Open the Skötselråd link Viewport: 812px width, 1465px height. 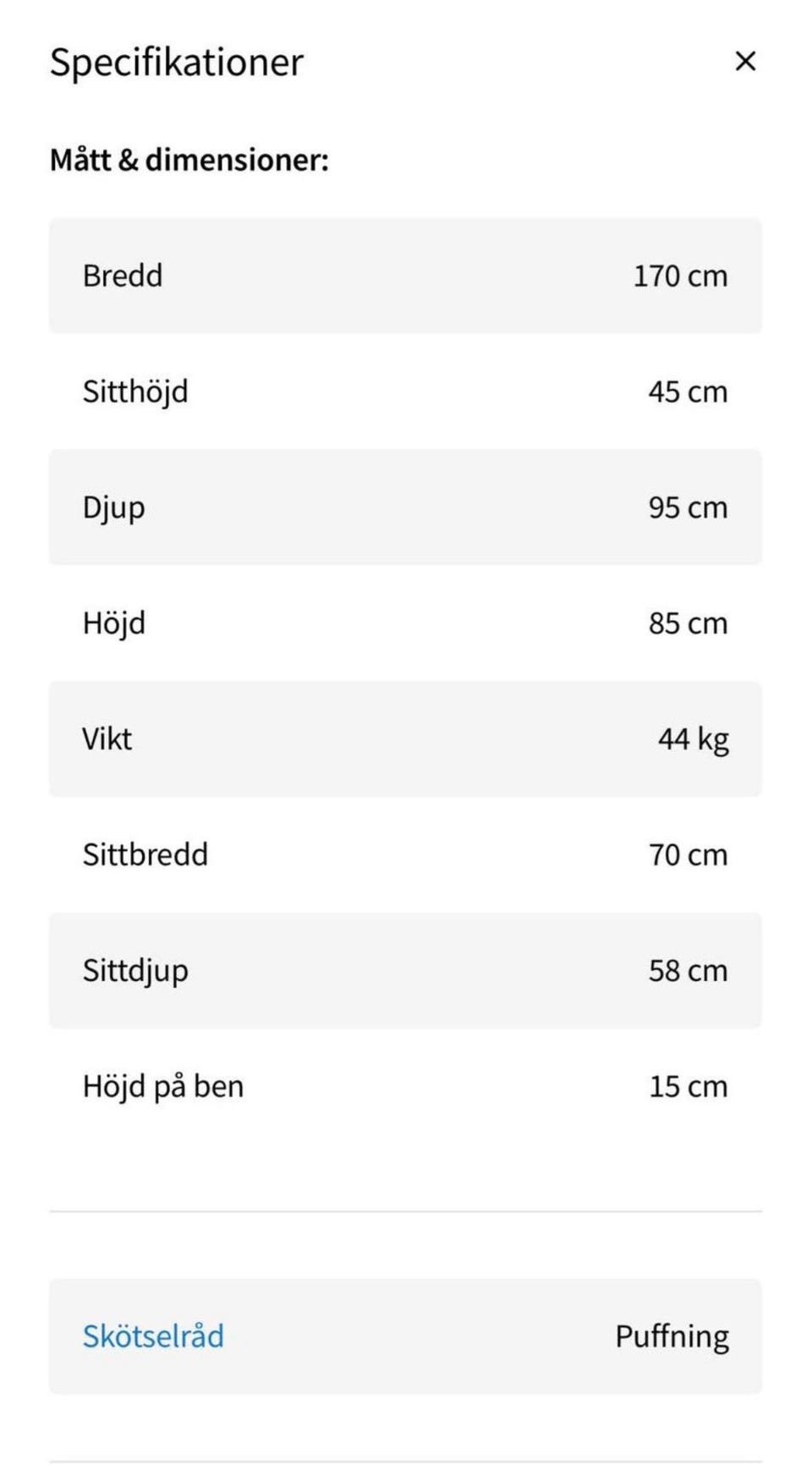153,1336
